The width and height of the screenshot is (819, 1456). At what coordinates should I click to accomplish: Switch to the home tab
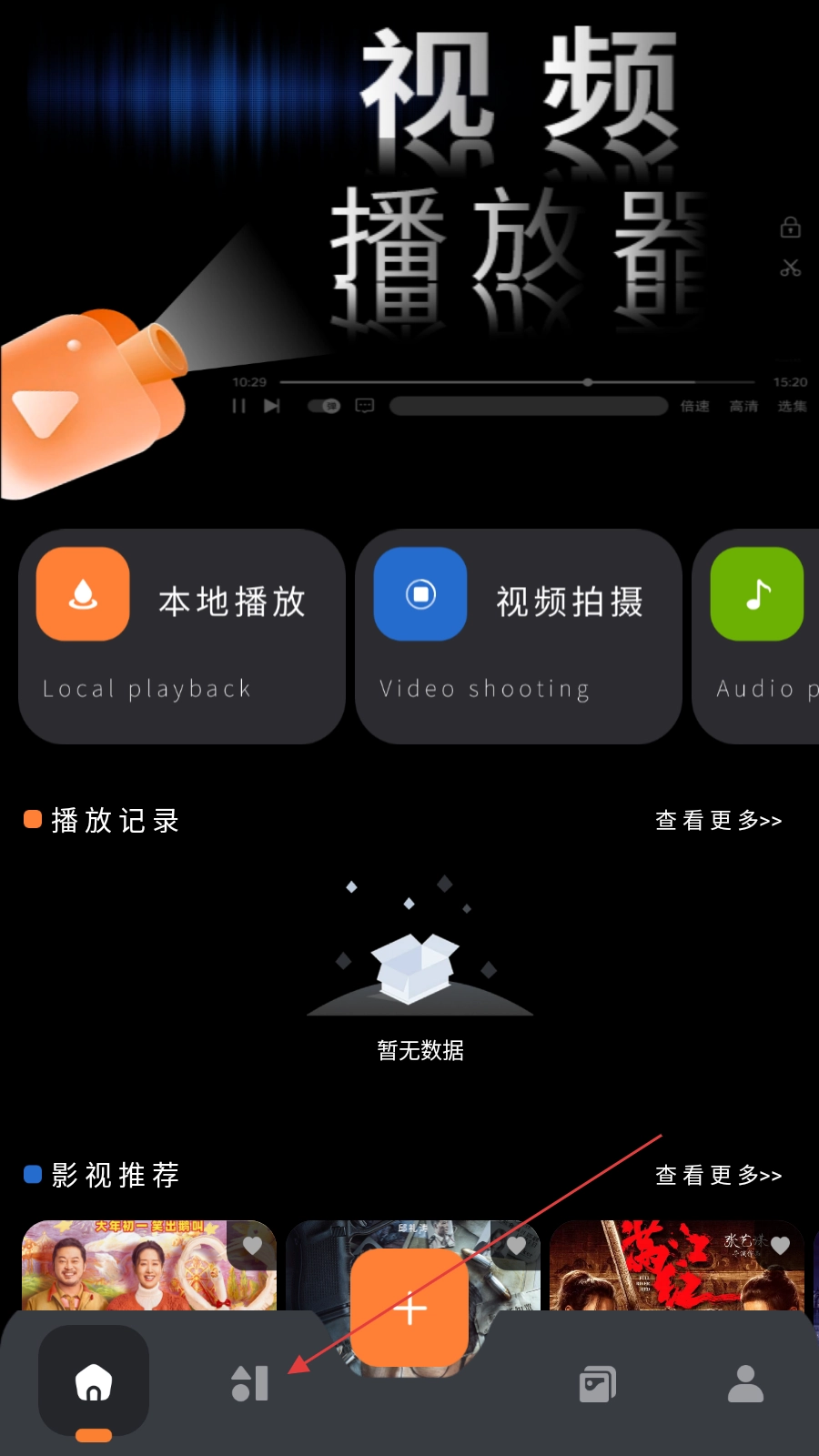(x=94, y=1383)
